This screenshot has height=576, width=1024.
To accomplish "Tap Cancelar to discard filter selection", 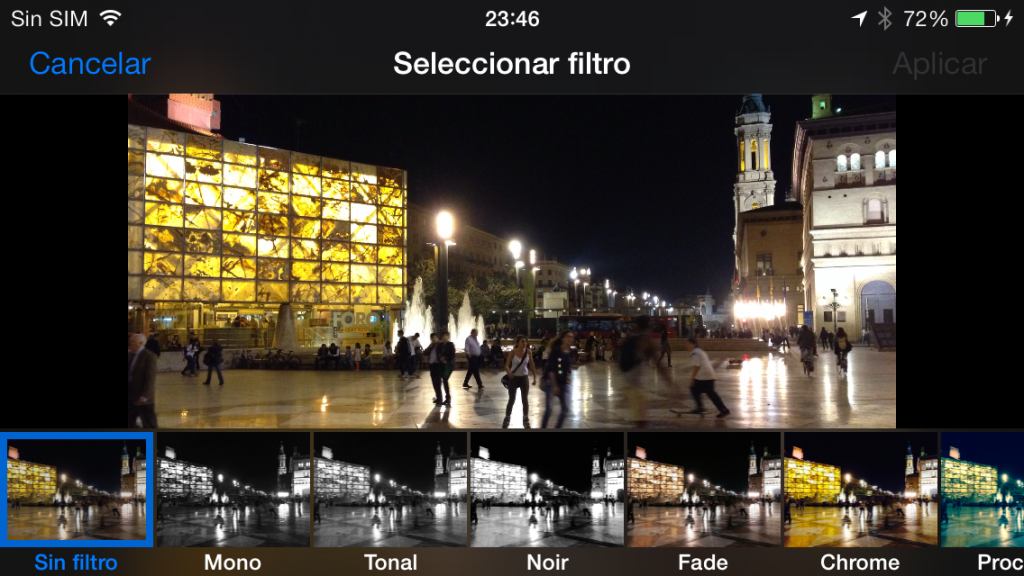I will pos(90,64).
